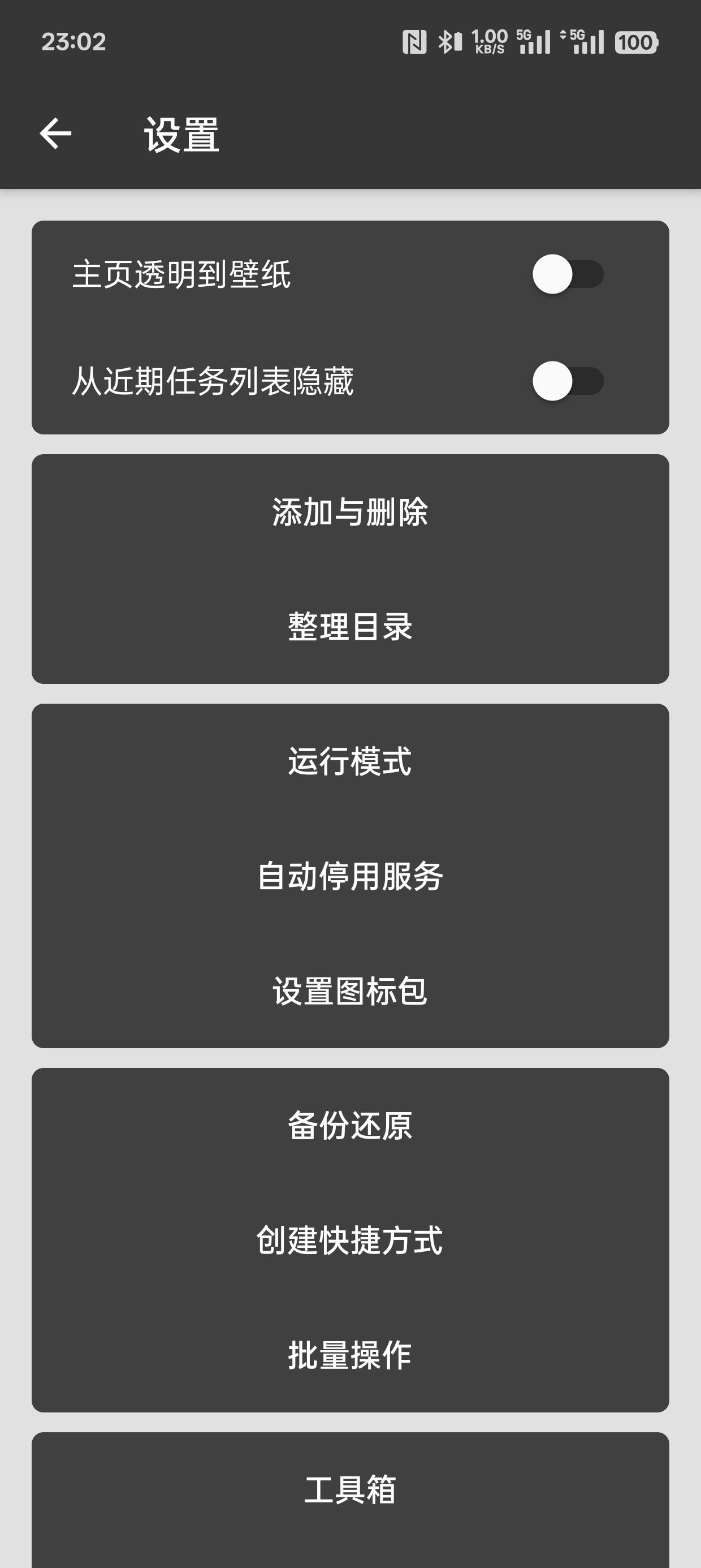Open 添加与删除

(x=350, y=512)
